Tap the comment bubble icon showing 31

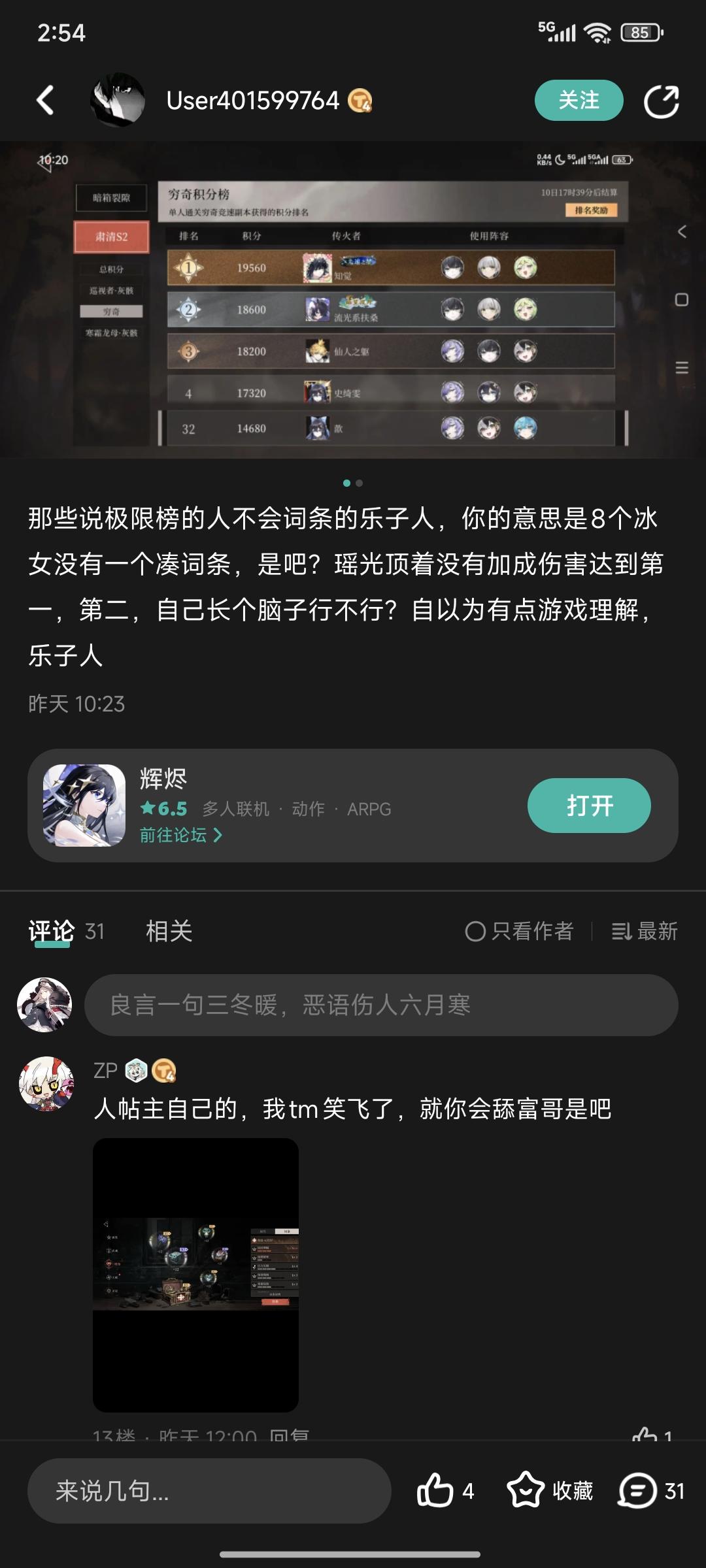(637, 1492)
